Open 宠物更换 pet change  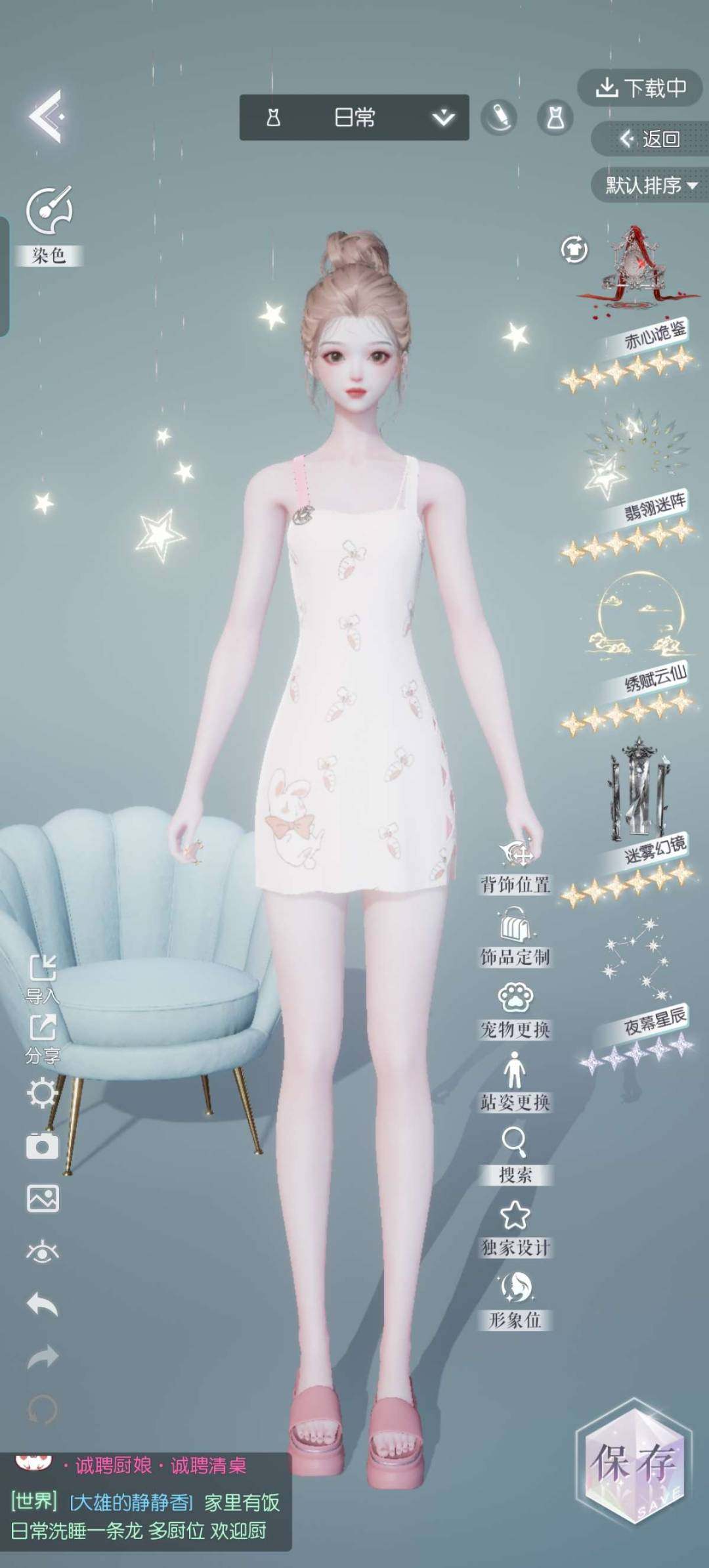tap(515, 1010)
